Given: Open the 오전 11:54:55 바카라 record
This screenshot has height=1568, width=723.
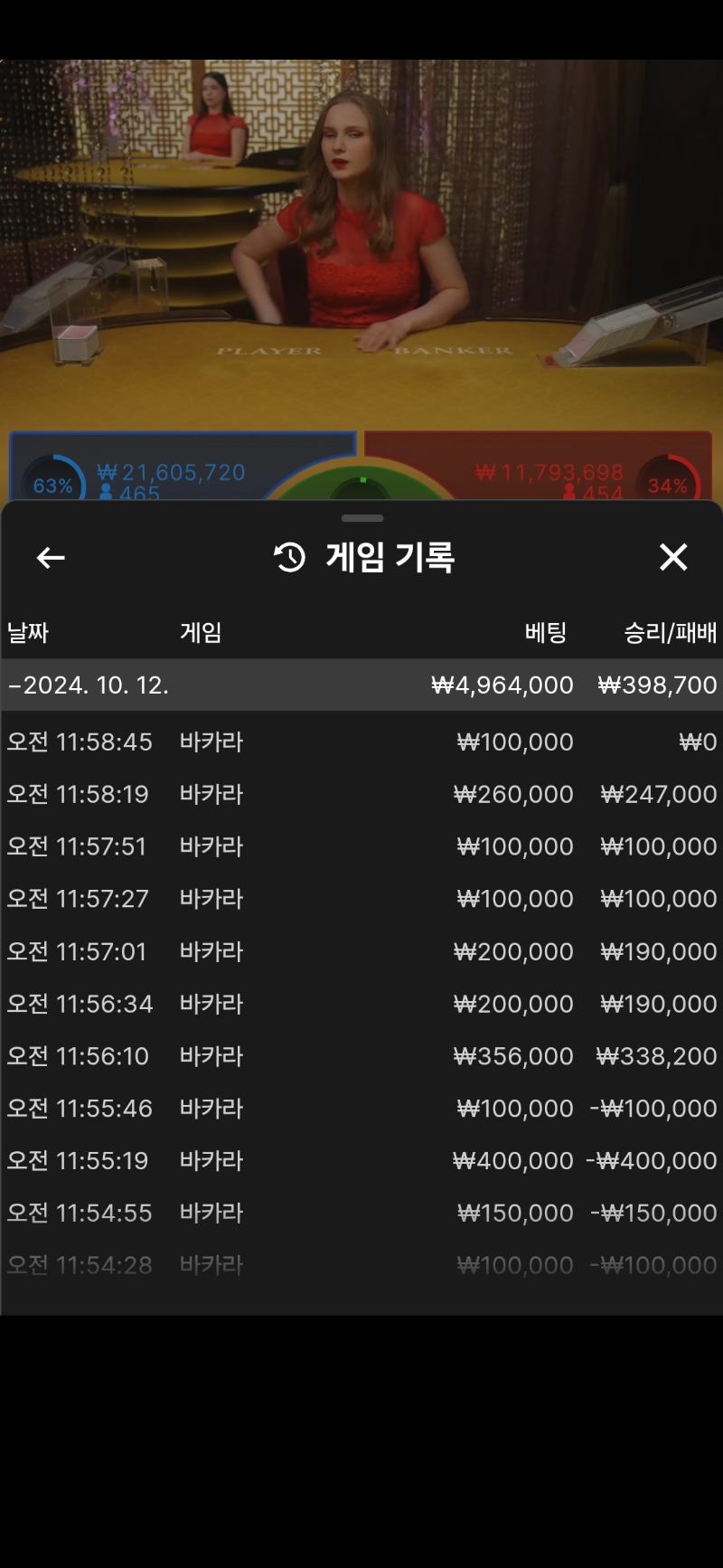Looking at the screenshot, I should 361,1213.
